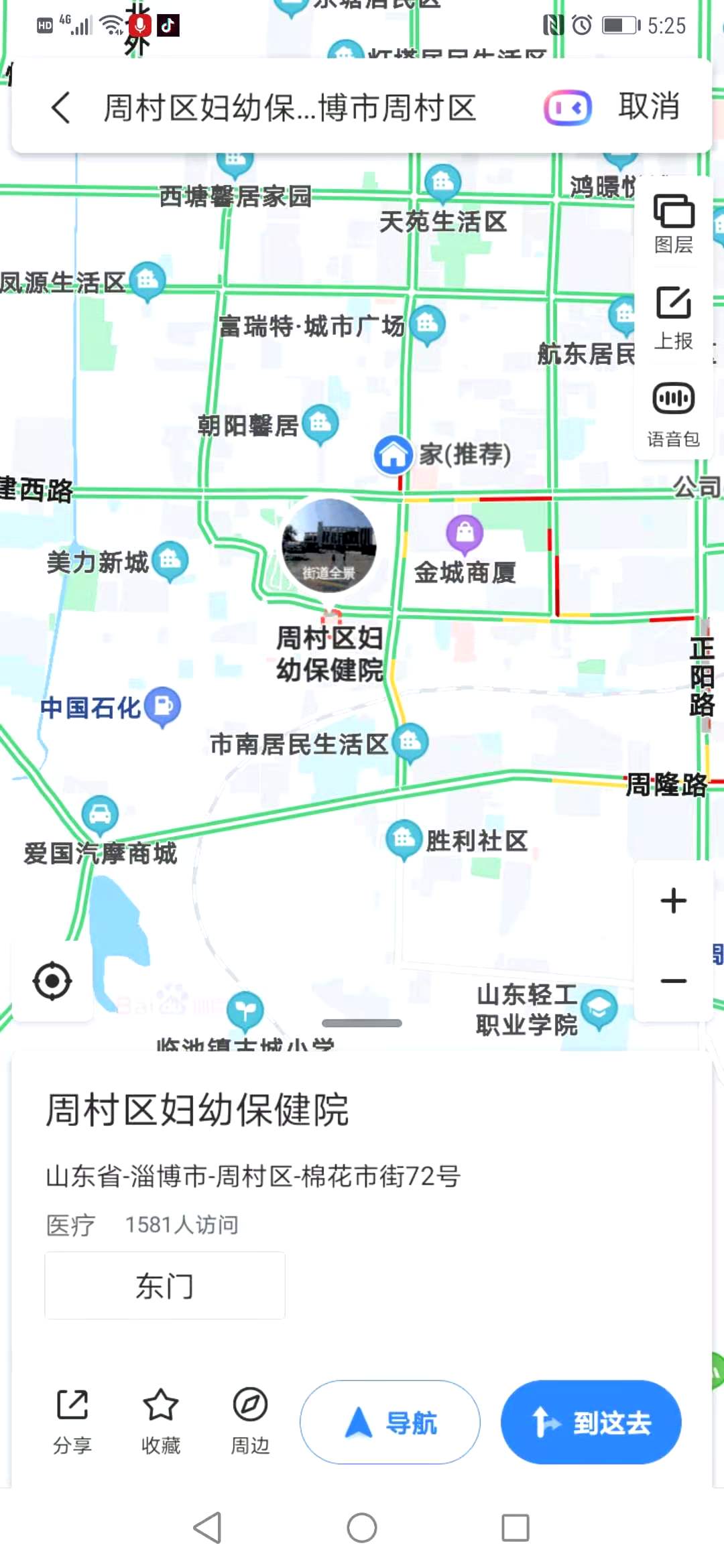Open the 图层 map layers option

click(x=673, y=224)
